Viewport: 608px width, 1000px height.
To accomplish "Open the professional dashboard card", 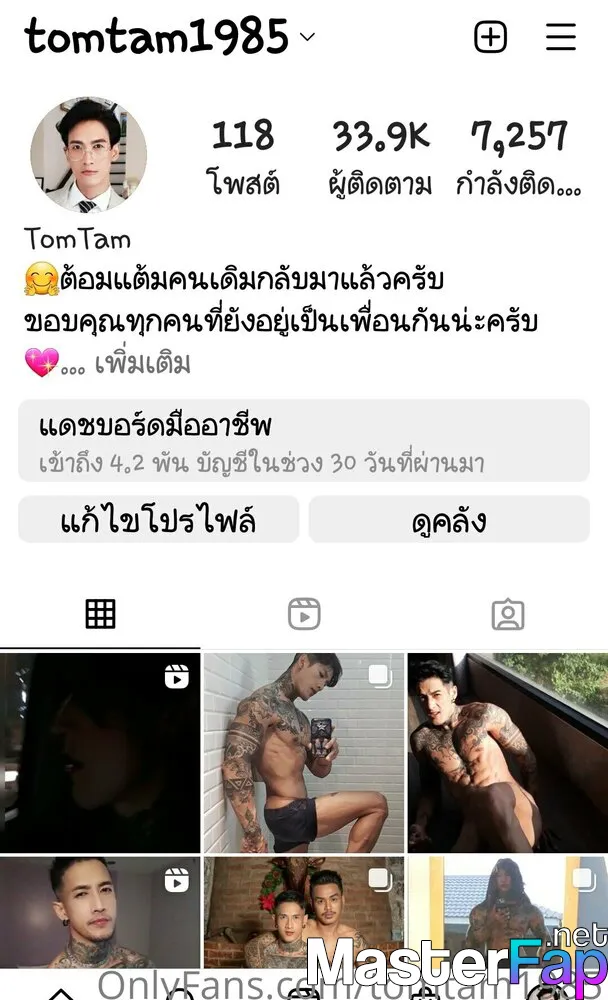I will coord(304,441).
